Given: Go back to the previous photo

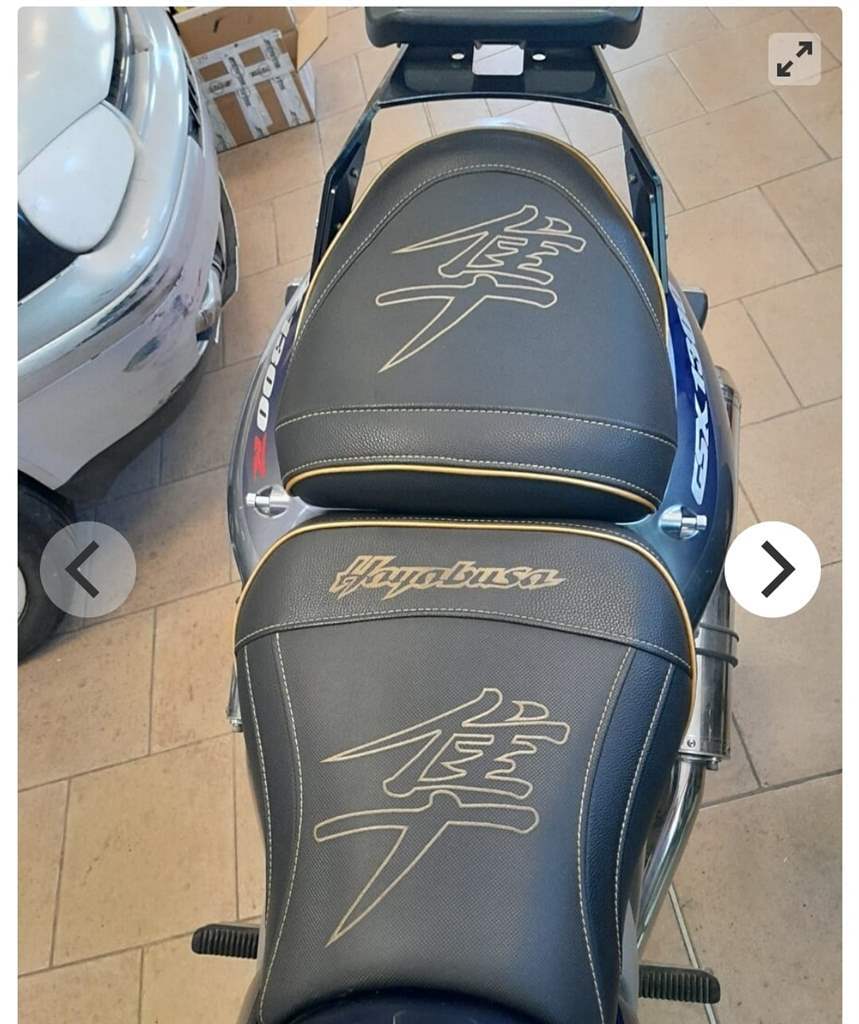Looking at the screenshot, I should tap(87, 569).
